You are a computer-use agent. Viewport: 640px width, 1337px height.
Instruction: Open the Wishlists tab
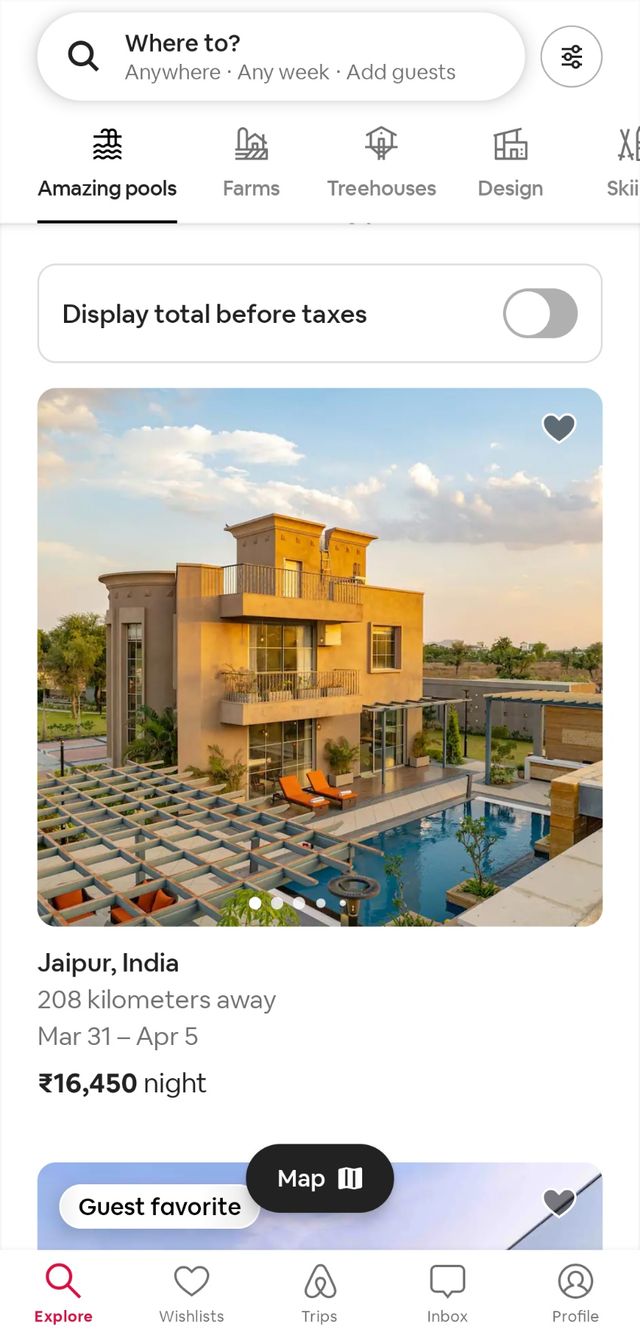(x=191, y=1294)
